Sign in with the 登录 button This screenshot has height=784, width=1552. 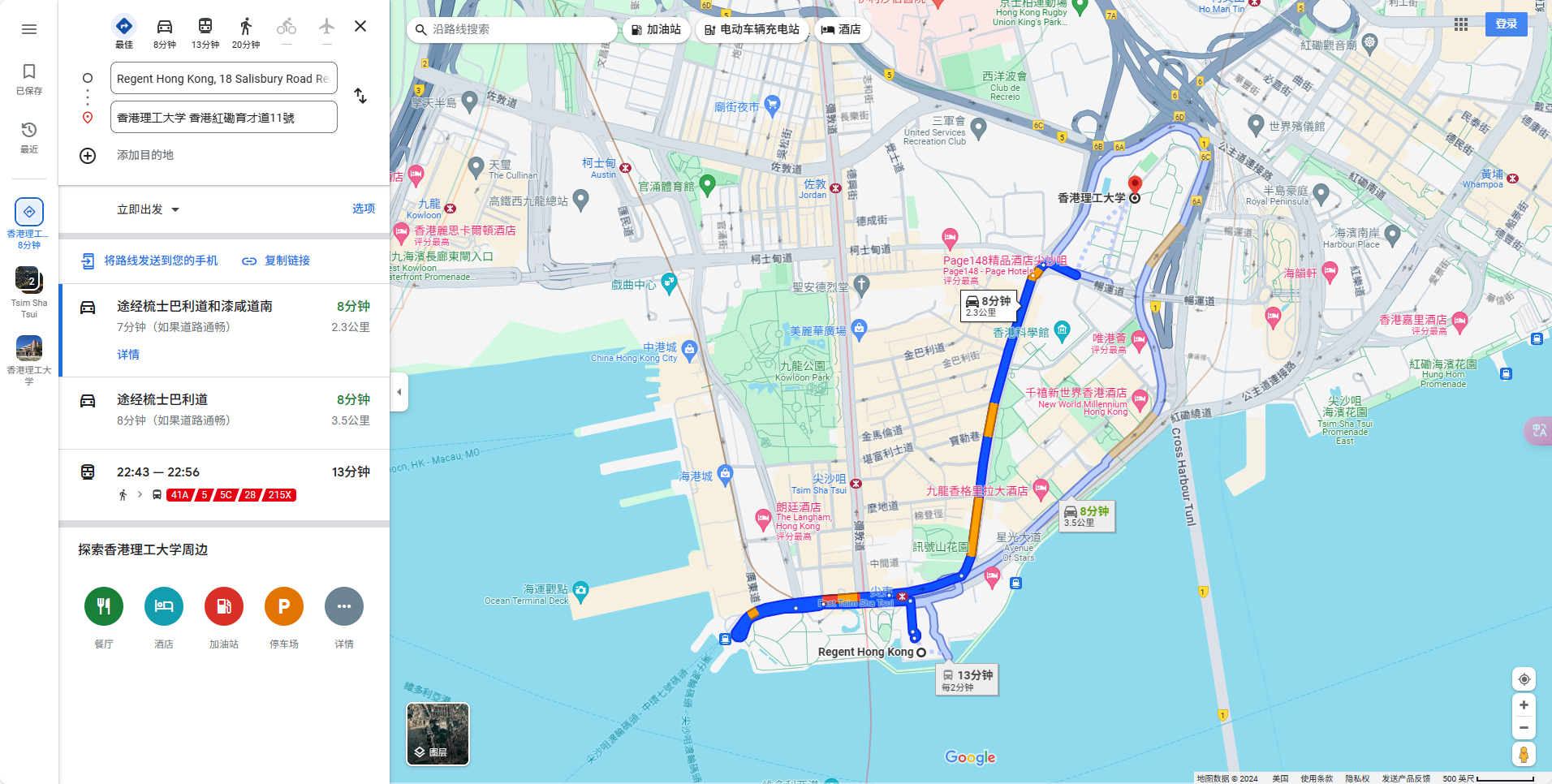point(1506,24)
